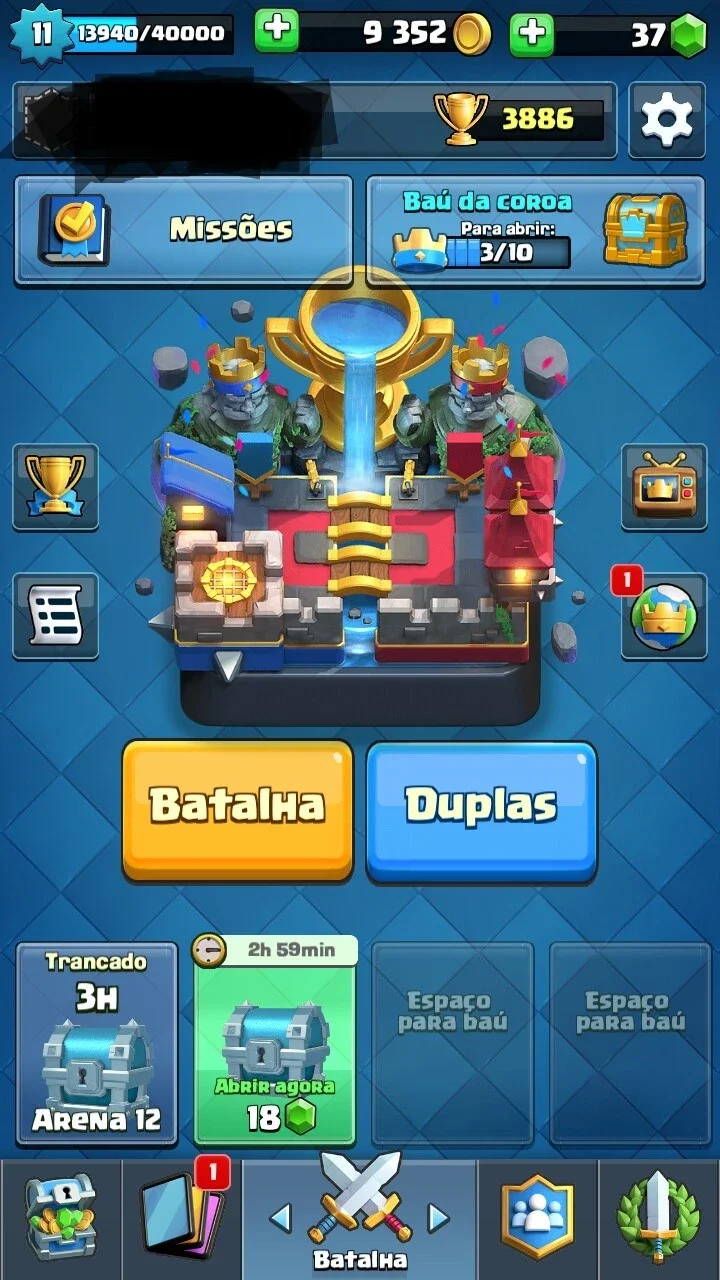Select the locked Arena 12 silver chest
This screenshot has width=720, height=1280.
point(97,1043)
